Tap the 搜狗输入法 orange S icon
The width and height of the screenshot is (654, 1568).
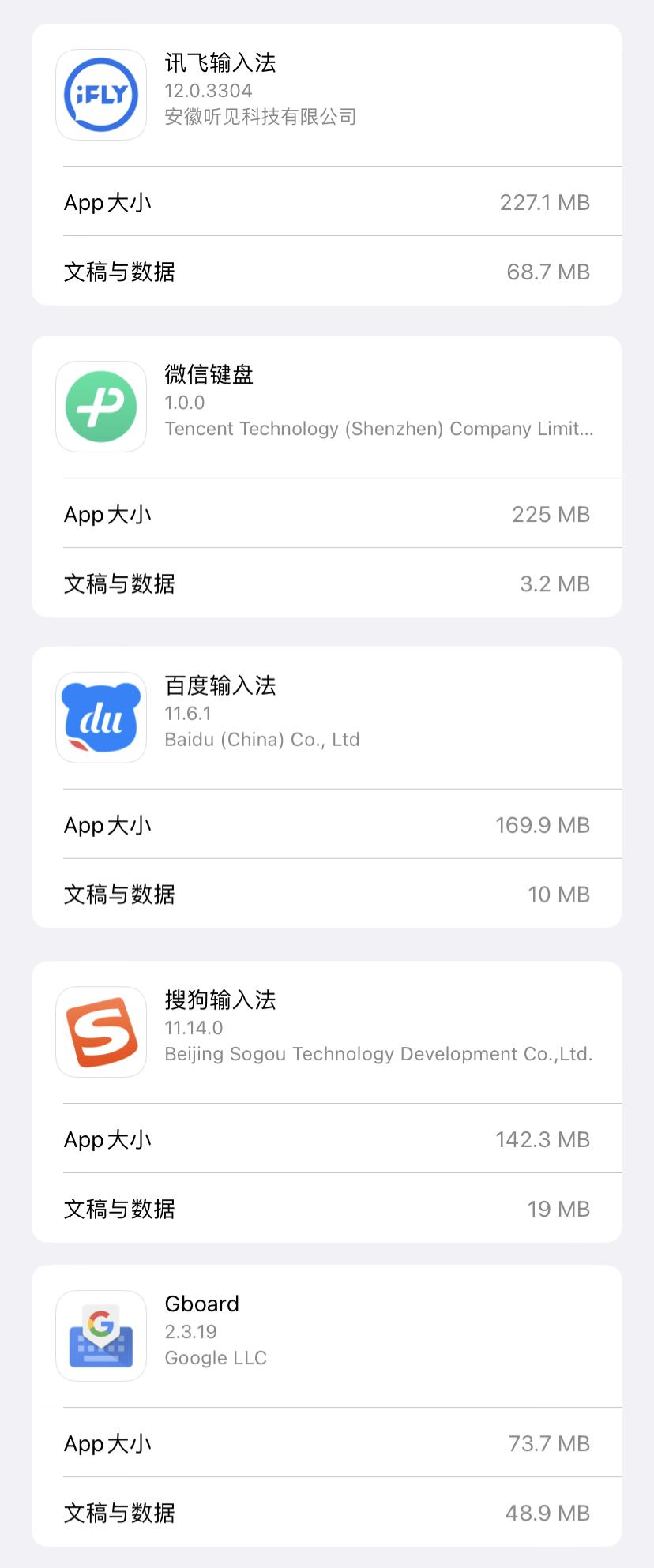click(100, 1031)
